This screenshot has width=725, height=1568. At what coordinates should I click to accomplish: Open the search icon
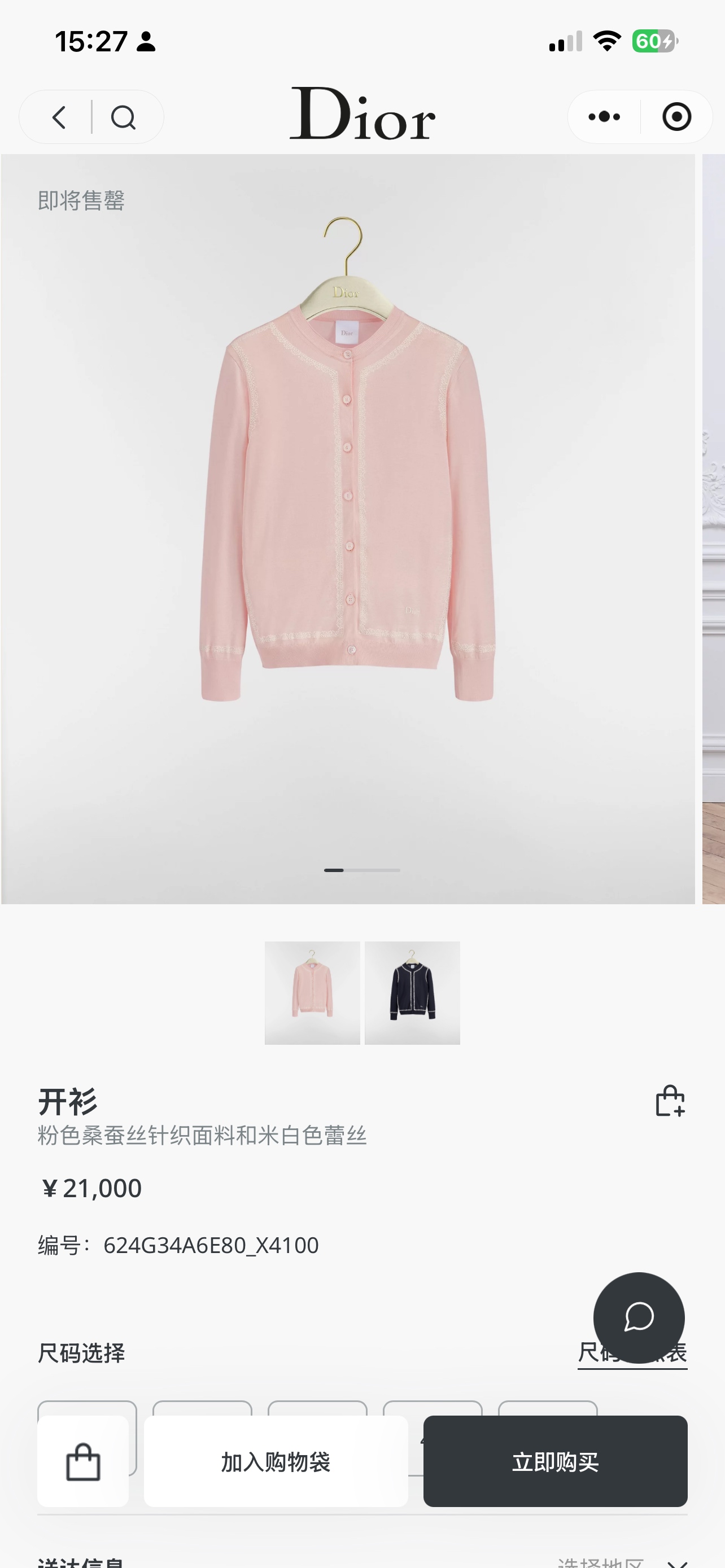pyautogui.click(x=123, y=117)
